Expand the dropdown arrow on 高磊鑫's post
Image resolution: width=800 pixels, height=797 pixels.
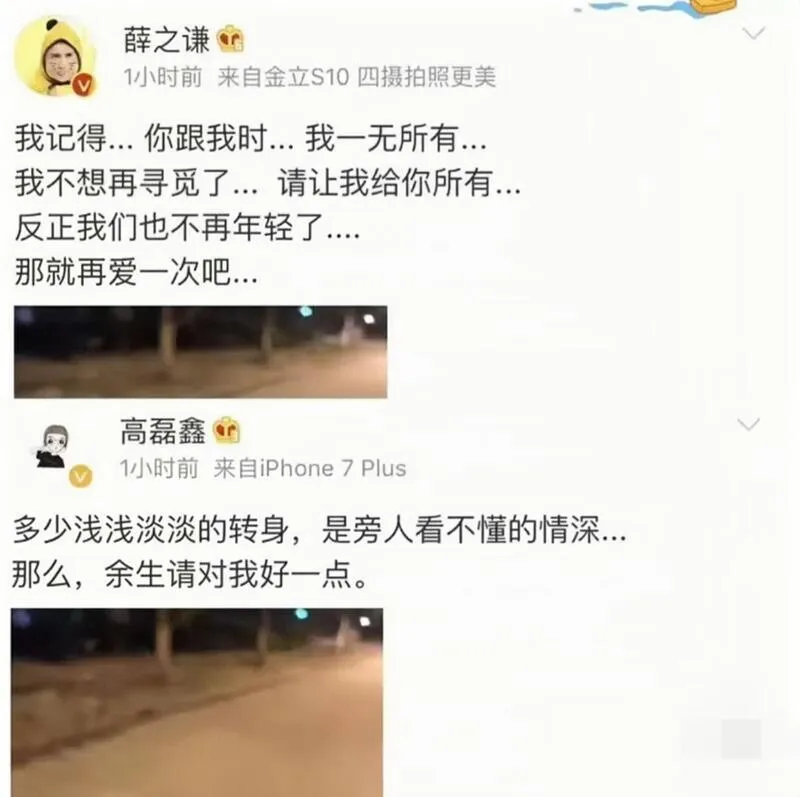748,425
